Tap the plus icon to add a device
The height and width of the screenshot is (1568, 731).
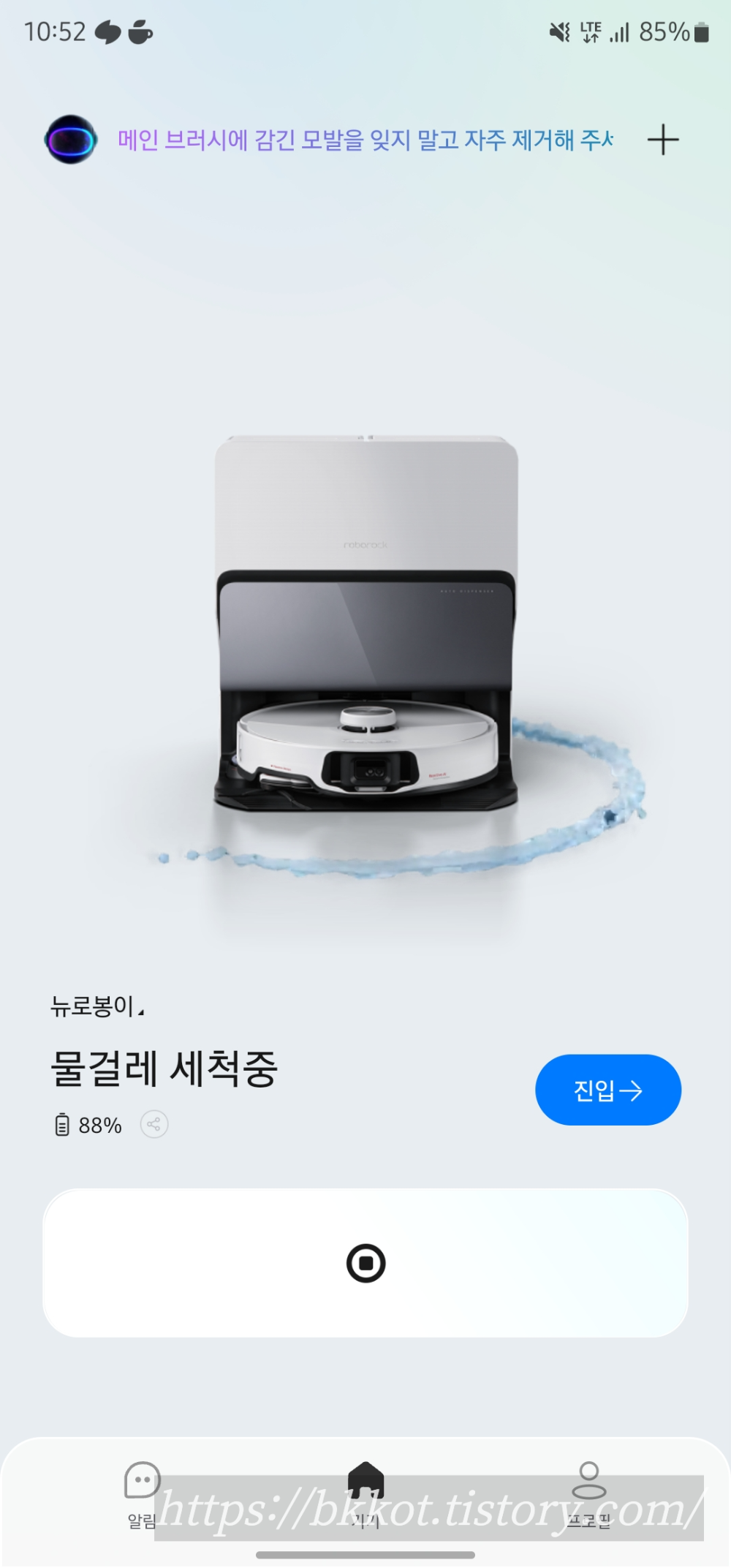pos(662,140)
